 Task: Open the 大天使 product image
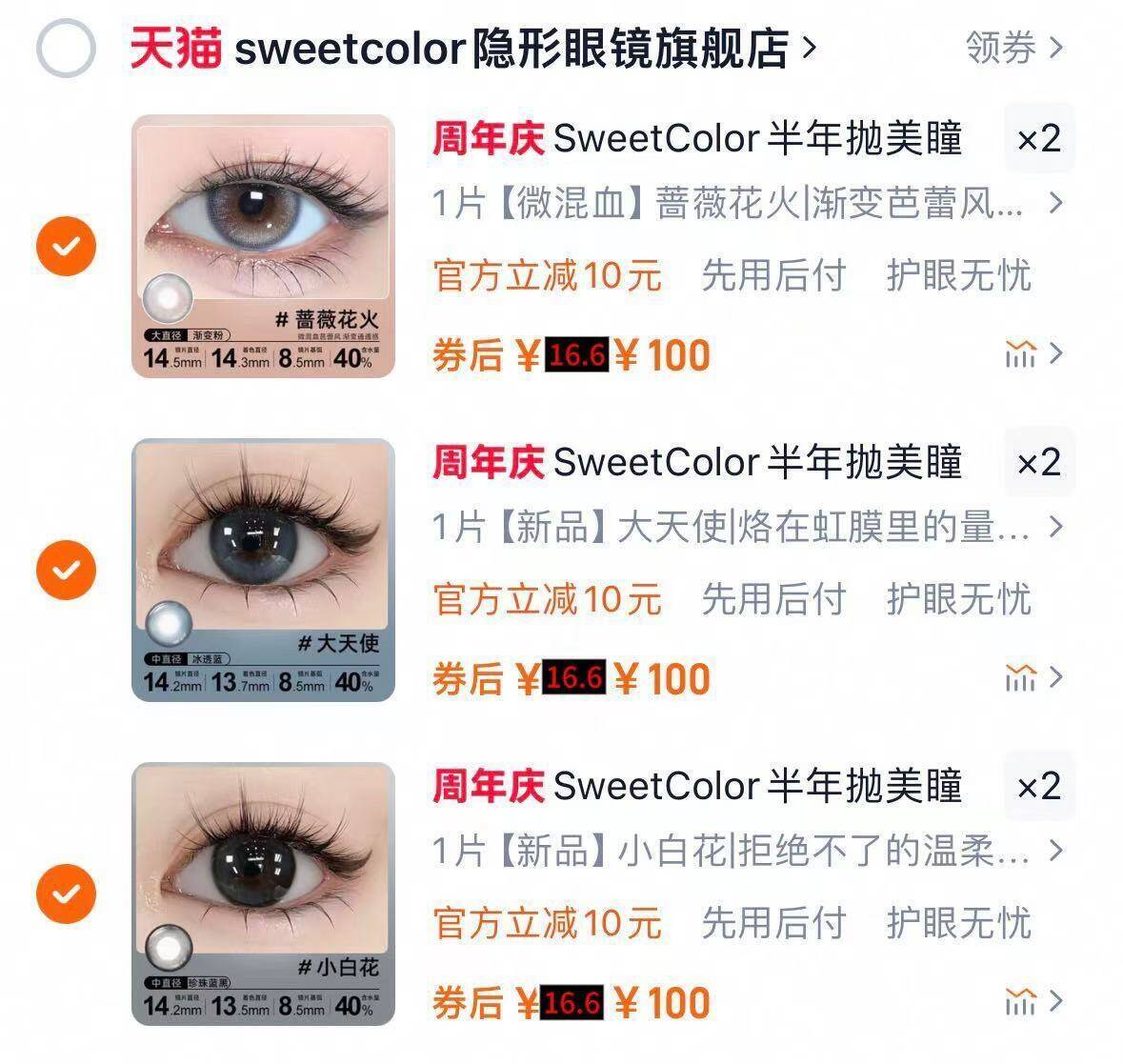(x=263, y=570)
